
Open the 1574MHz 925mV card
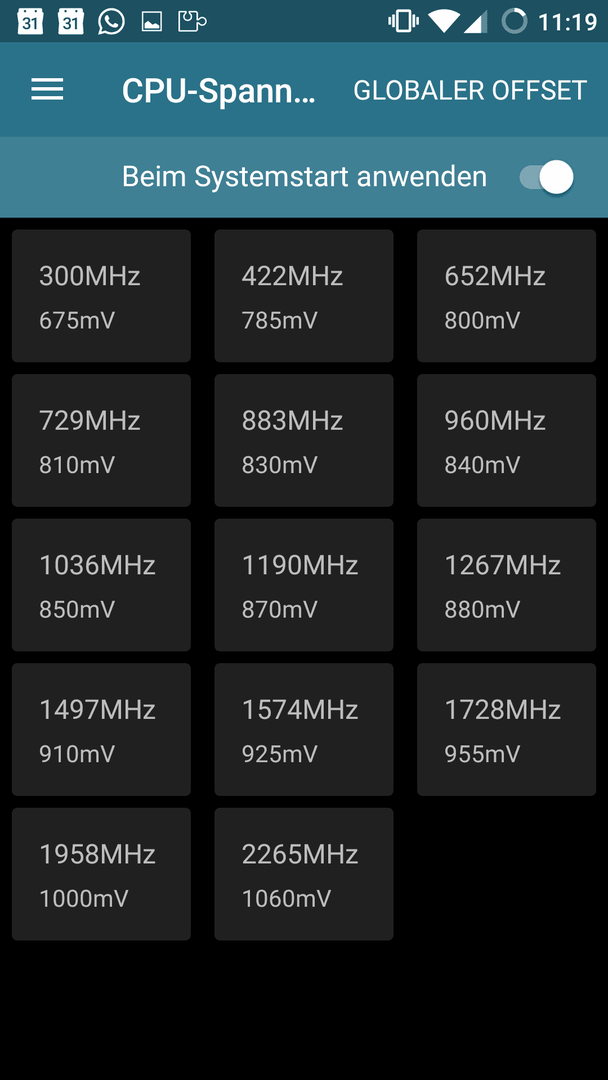click(x=304, y=730)
